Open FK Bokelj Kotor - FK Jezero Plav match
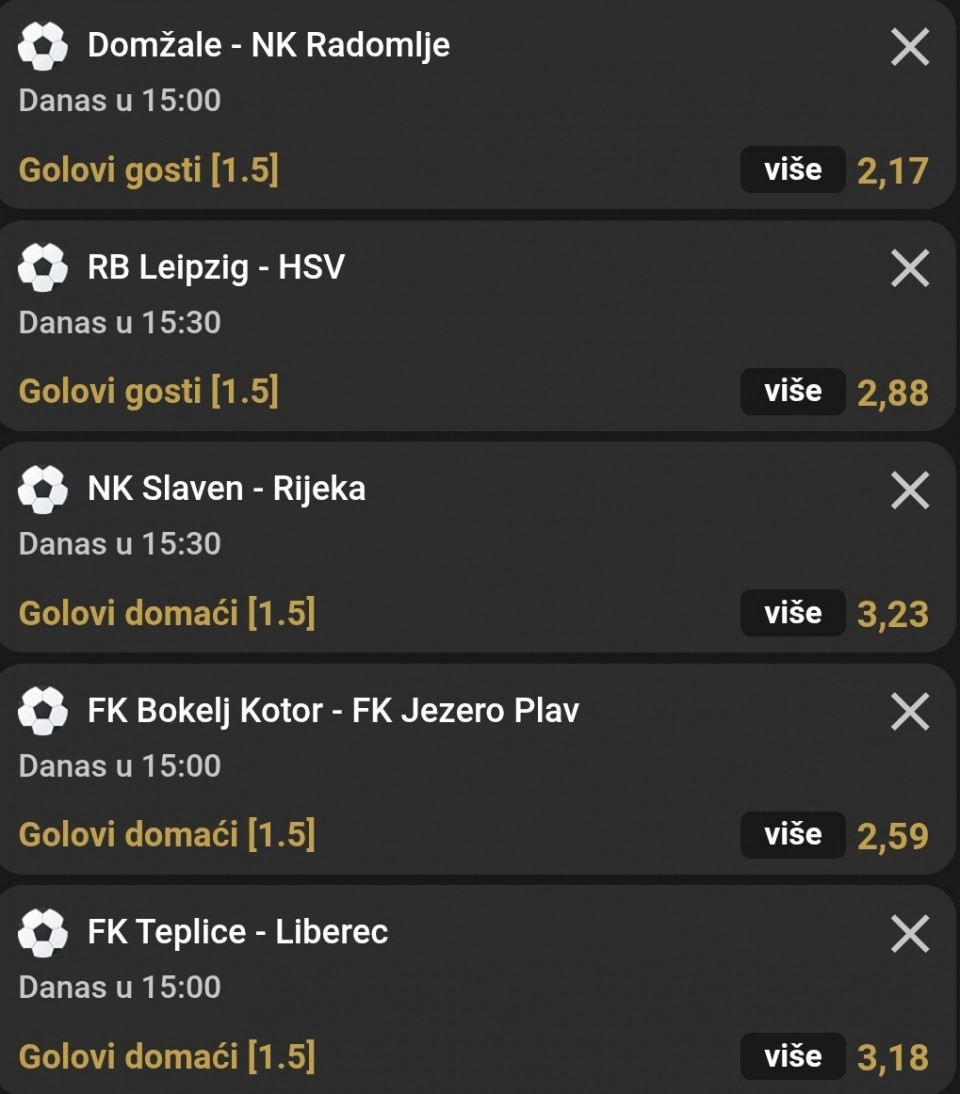 point(333,711)
